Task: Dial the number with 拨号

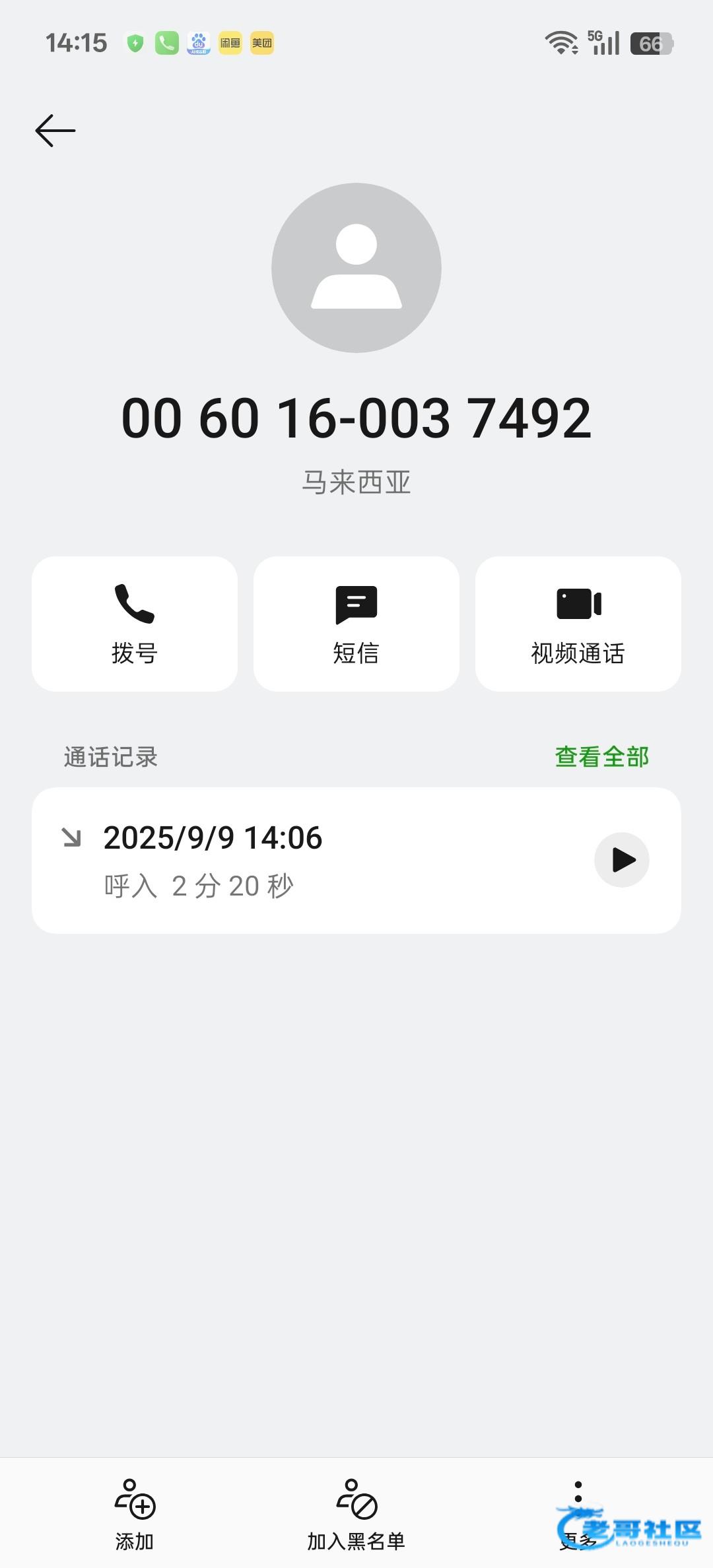Action: (135, 624)
